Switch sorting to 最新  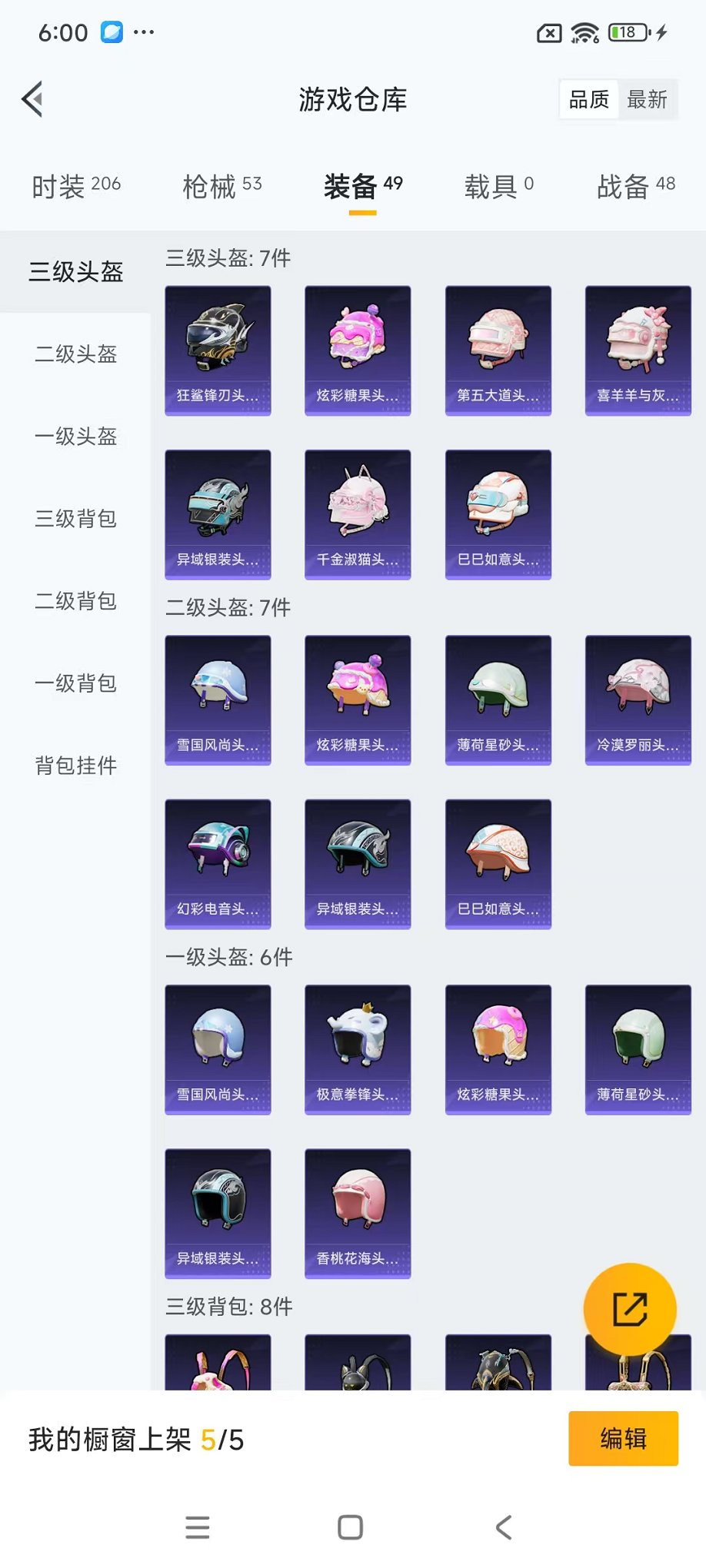pos(648,98)
